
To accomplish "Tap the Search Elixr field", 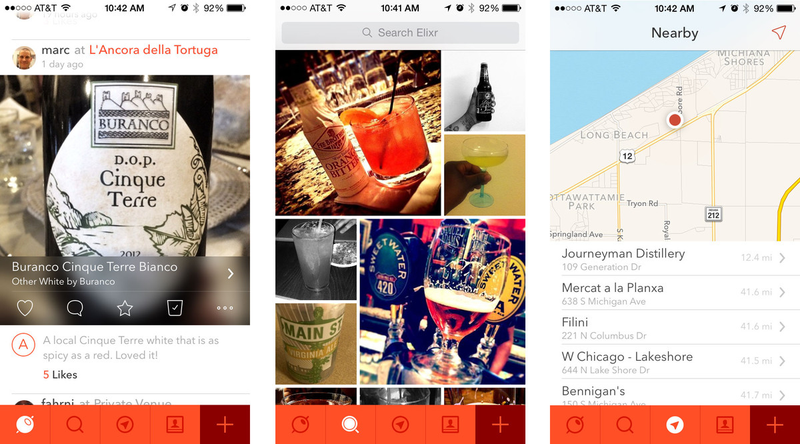I will pyautogui.click(x=400, y=33).
